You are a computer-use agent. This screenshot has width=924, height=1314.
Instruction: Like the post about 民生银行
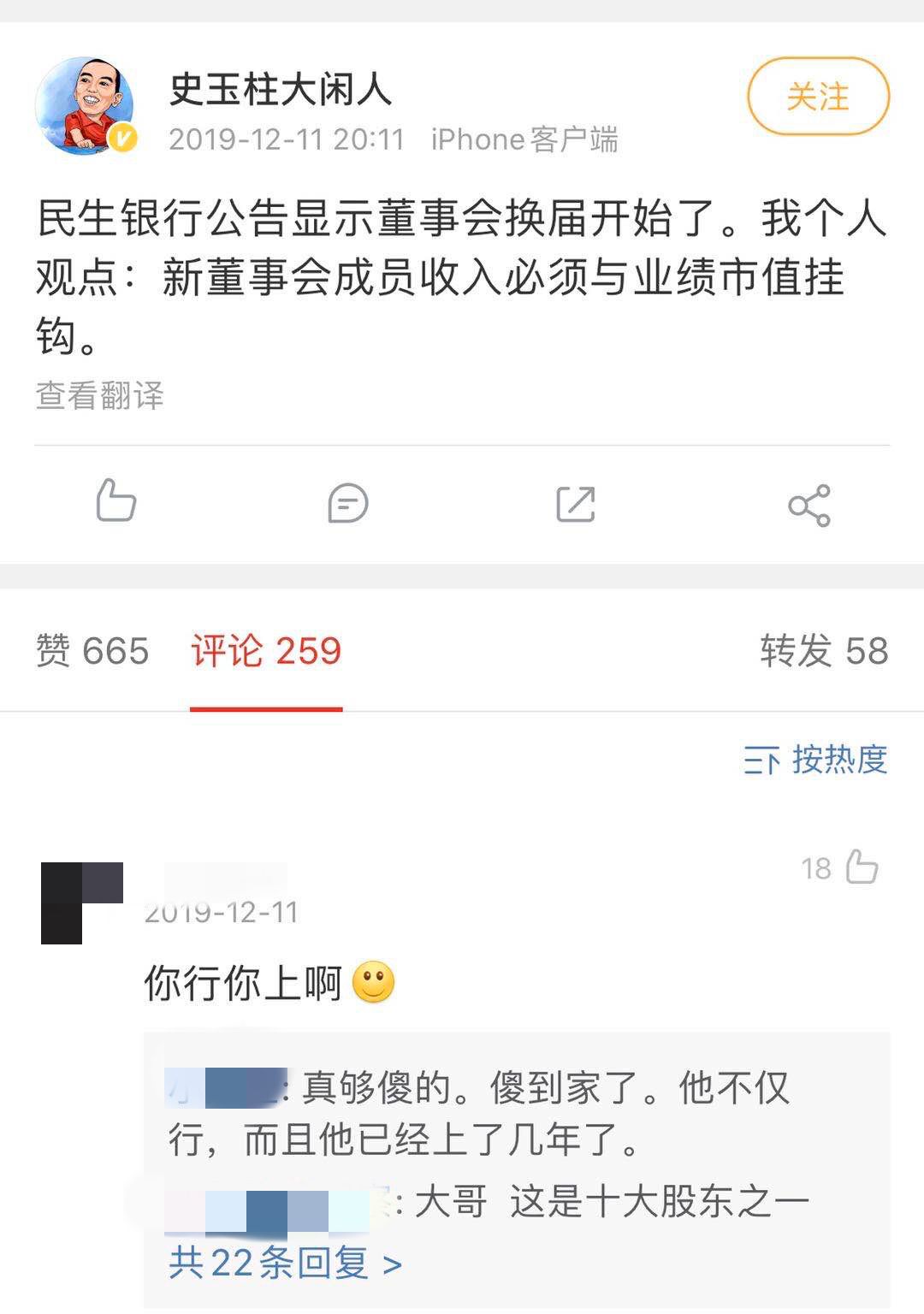pyautogui.click(x=115, y=501)
